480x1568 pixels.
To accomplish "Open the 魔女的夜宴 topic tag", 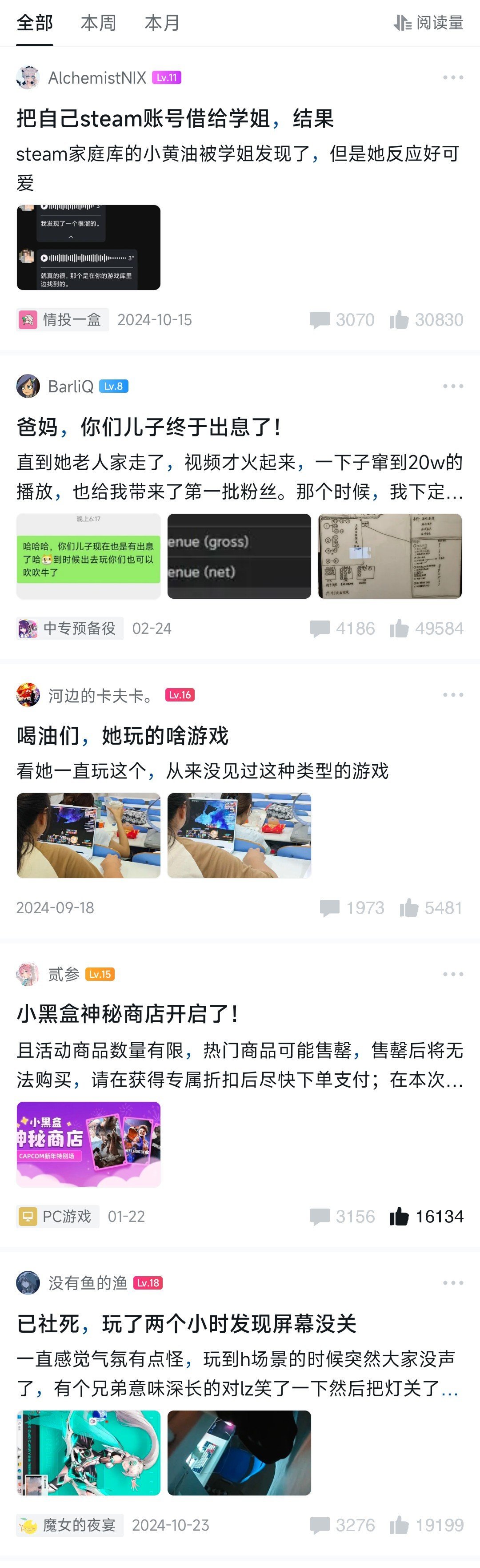I will click(x=70, y=1525).
